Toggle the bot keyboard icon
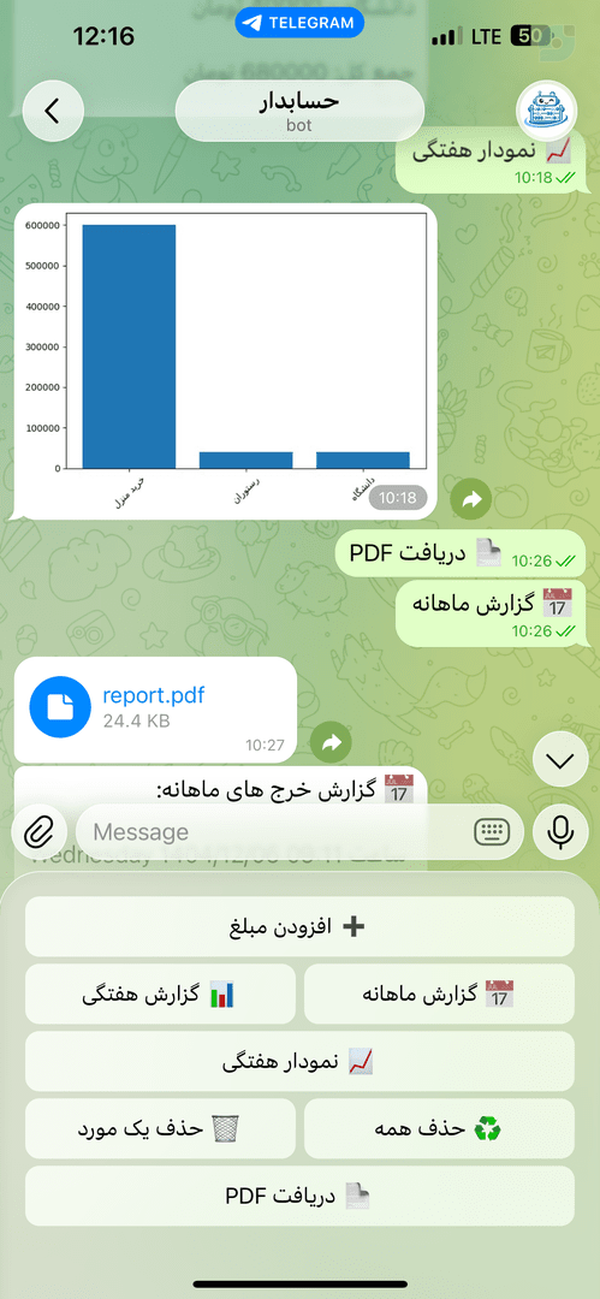This screenshot has height=1299, width=600. pos(495,832)
